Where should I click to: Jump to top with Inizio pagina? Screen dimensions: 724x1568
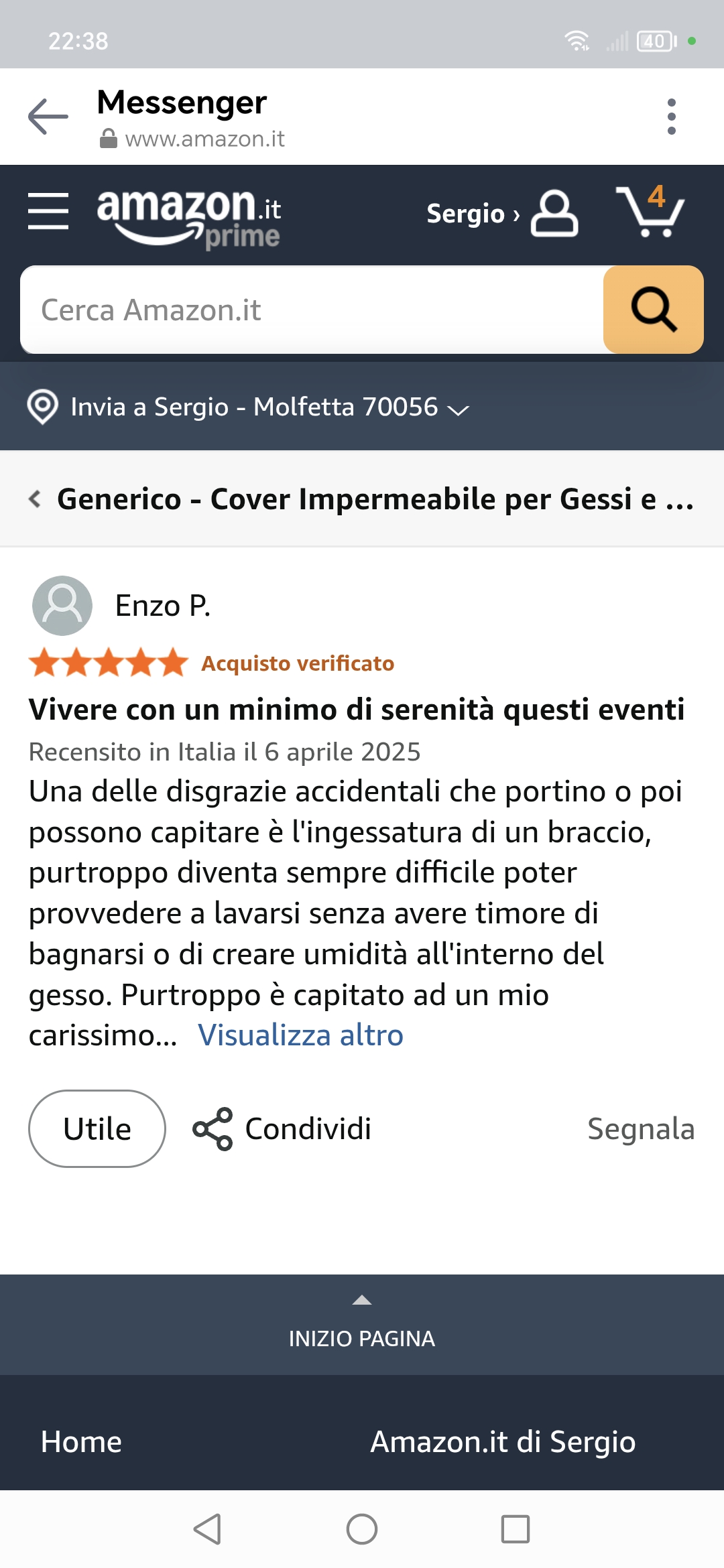point(362,1325)
